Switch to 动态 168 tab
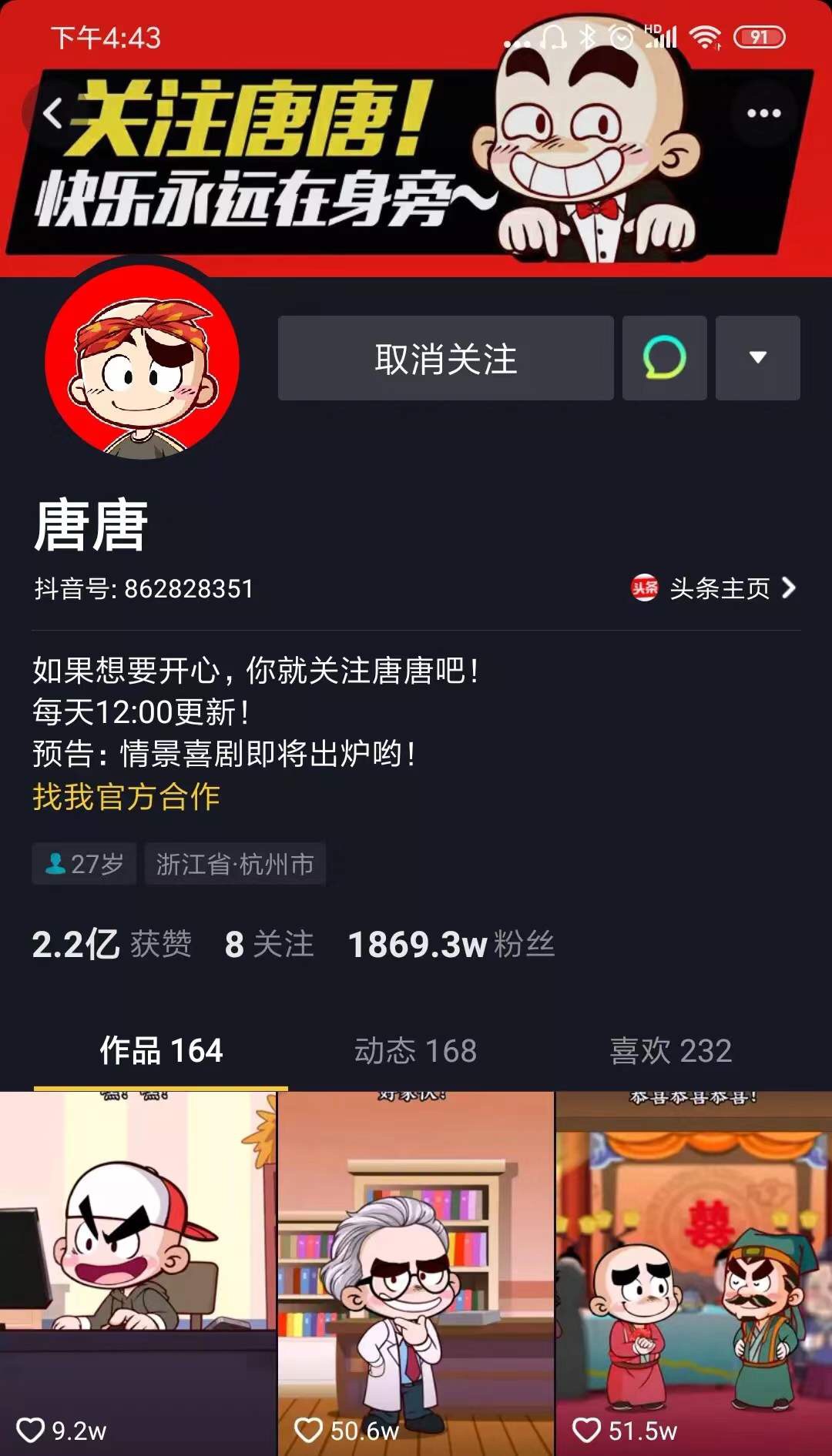The image size is (832, 1456). 415,1051
